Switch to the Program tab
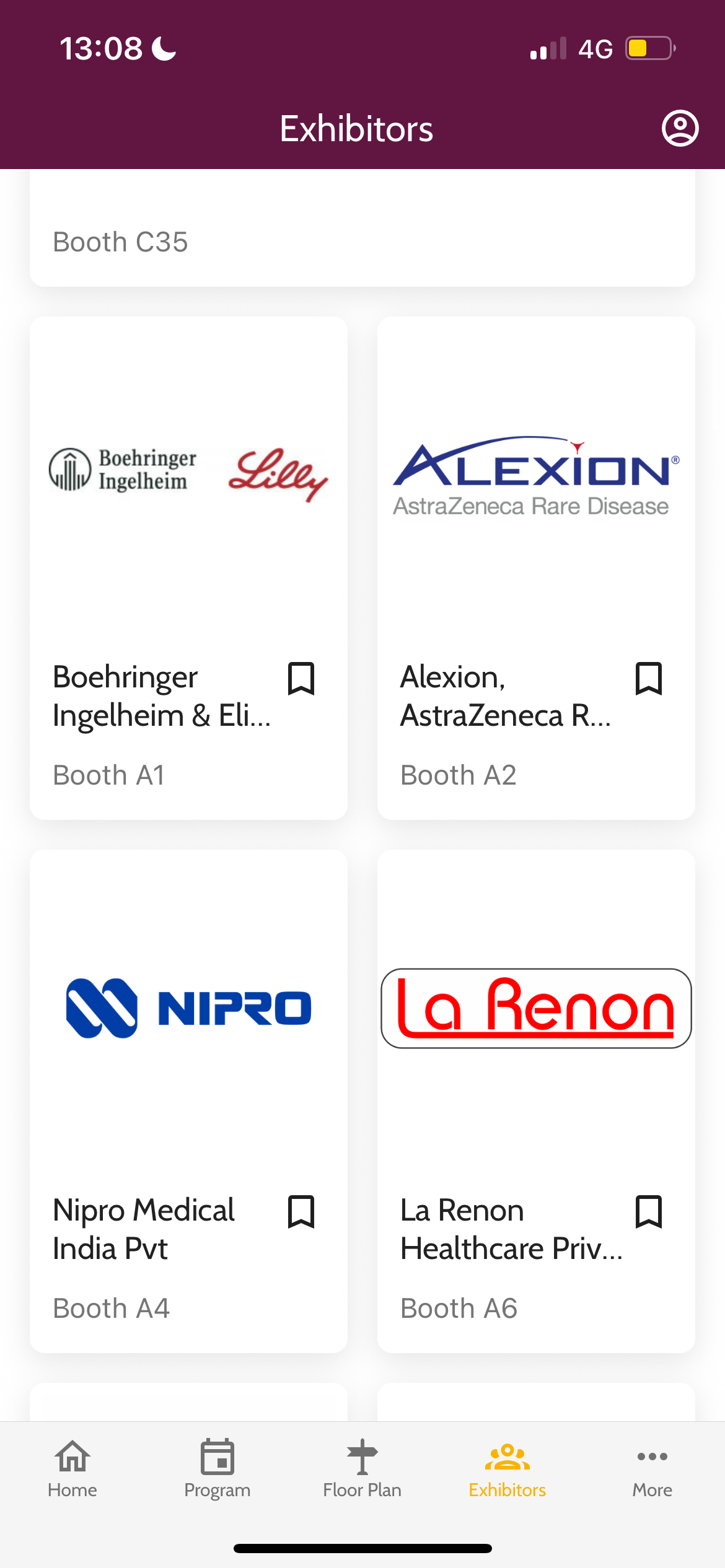725x1568 pixels. [217, 1468]
